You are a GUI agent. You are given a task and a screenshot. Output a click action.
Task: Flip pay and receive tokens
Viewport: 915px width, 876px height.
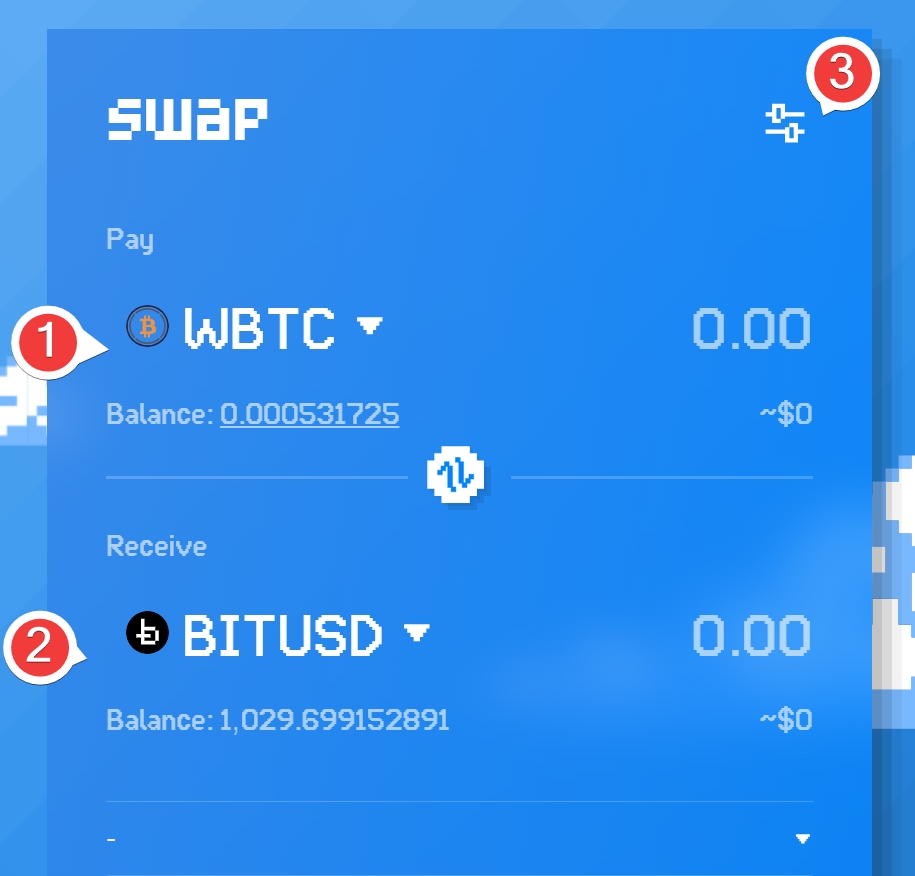tap(456, 476)
